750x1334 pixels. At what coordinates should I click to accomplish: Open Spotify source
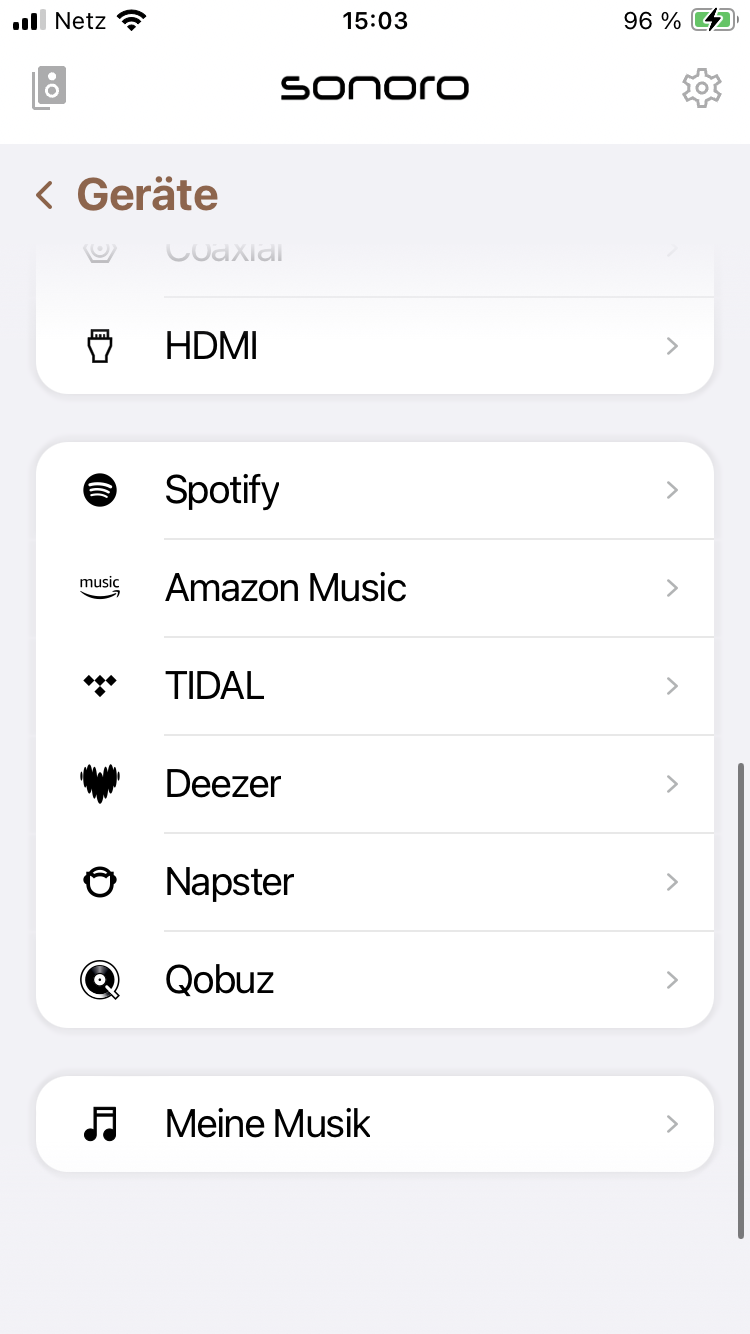pos(375,490)
